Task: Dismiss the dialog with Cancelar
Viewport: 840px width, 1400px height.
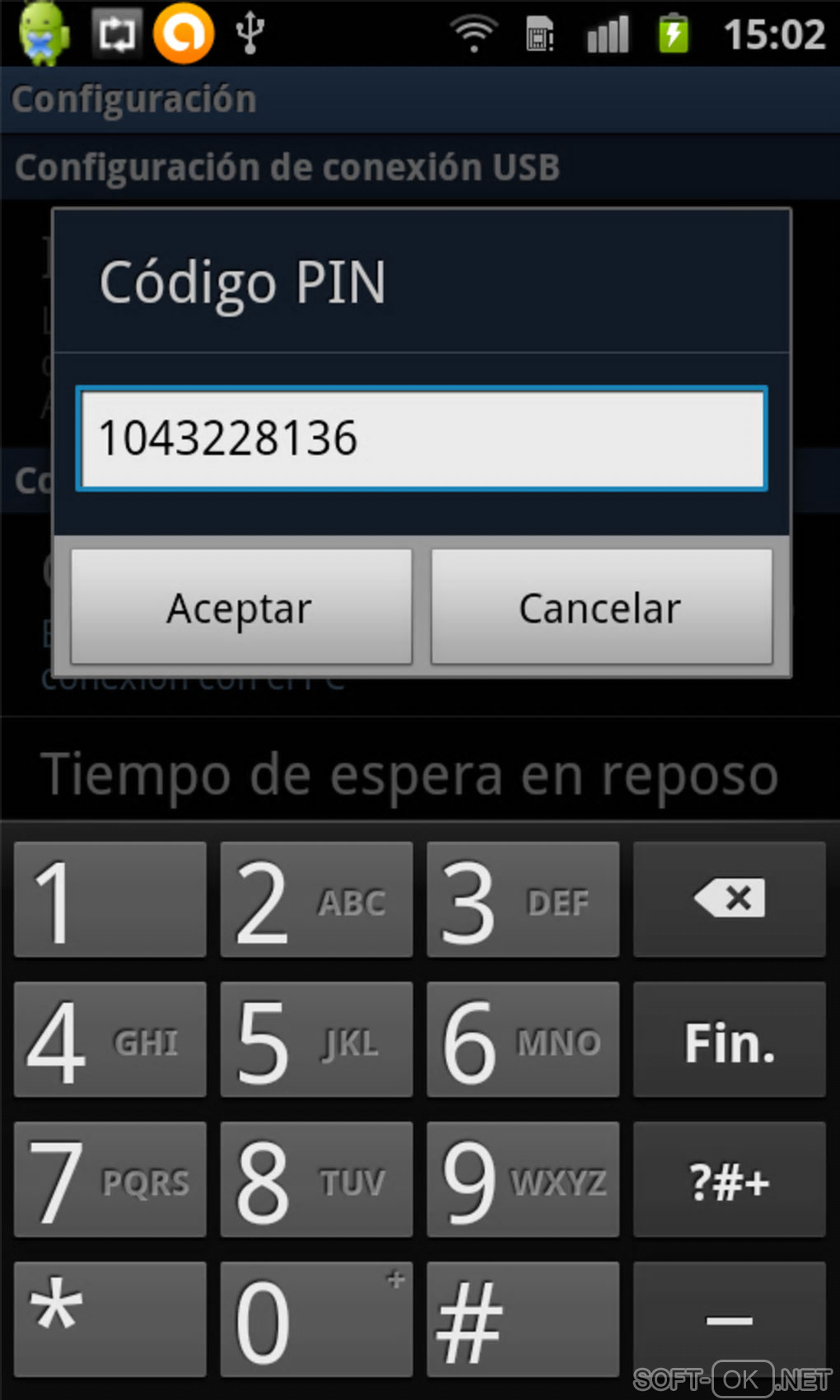Action: 601,607
